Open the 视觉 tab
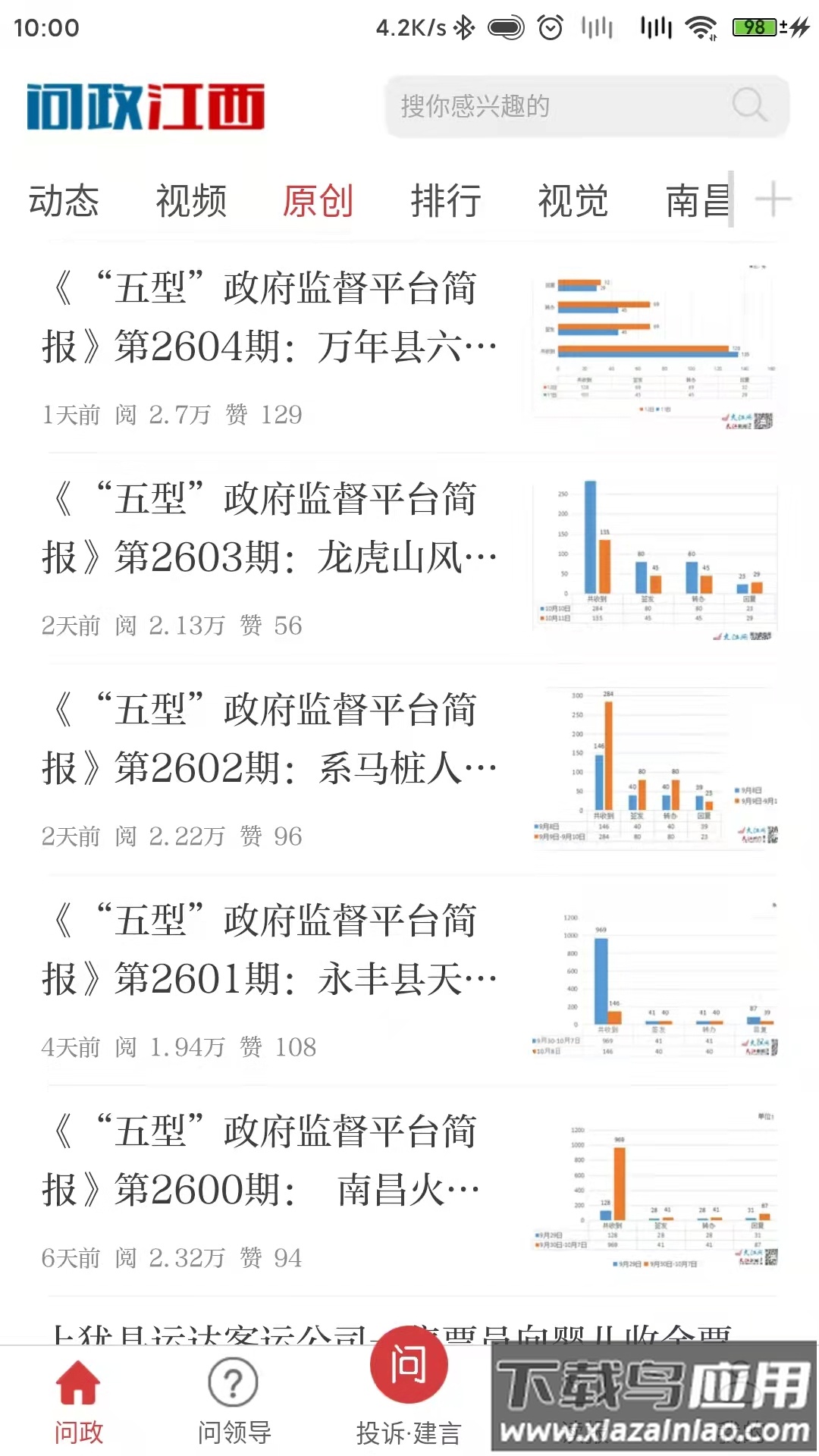This screenshot has height=1456, width=819. tap(574, 201)
